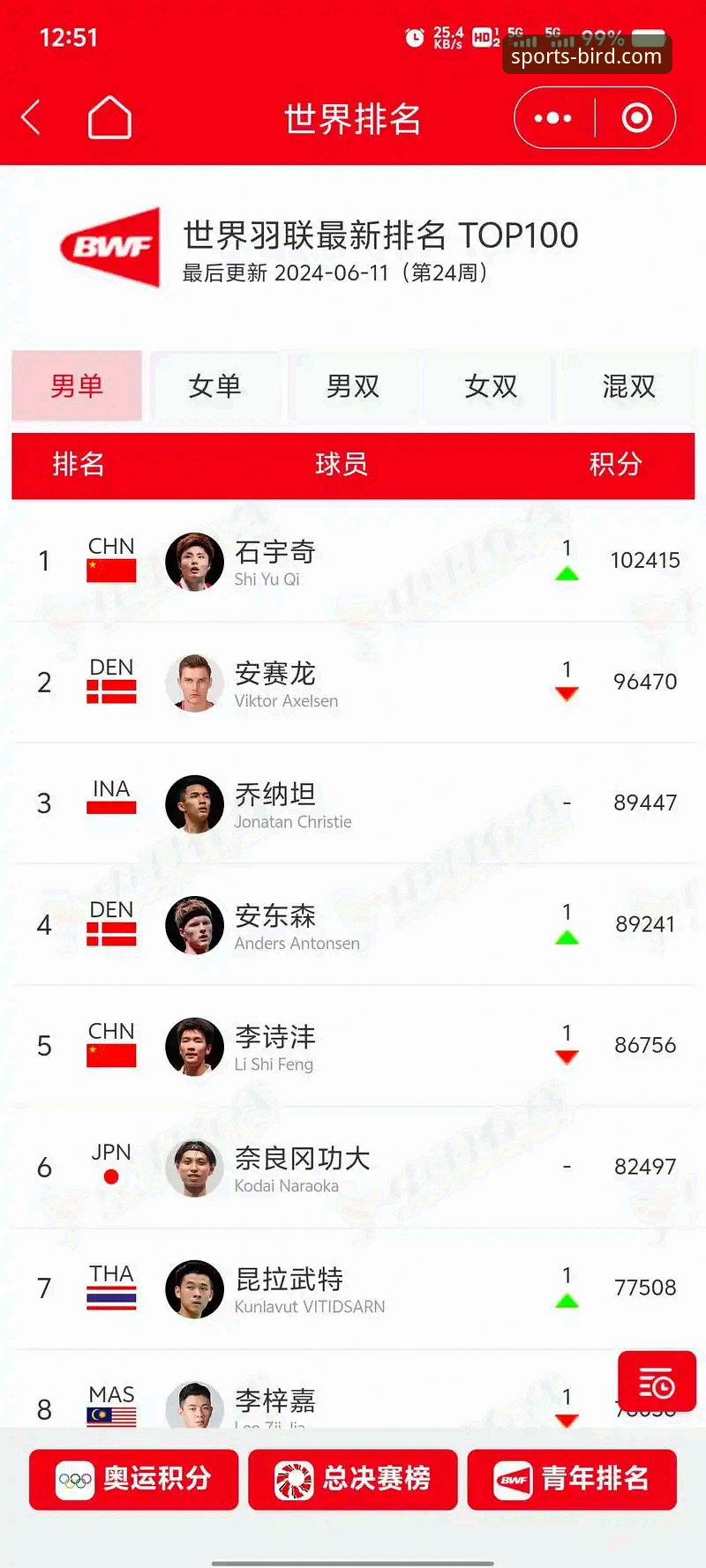Click the trophy icon on 总决赛榜

(x=294, y=1479)
